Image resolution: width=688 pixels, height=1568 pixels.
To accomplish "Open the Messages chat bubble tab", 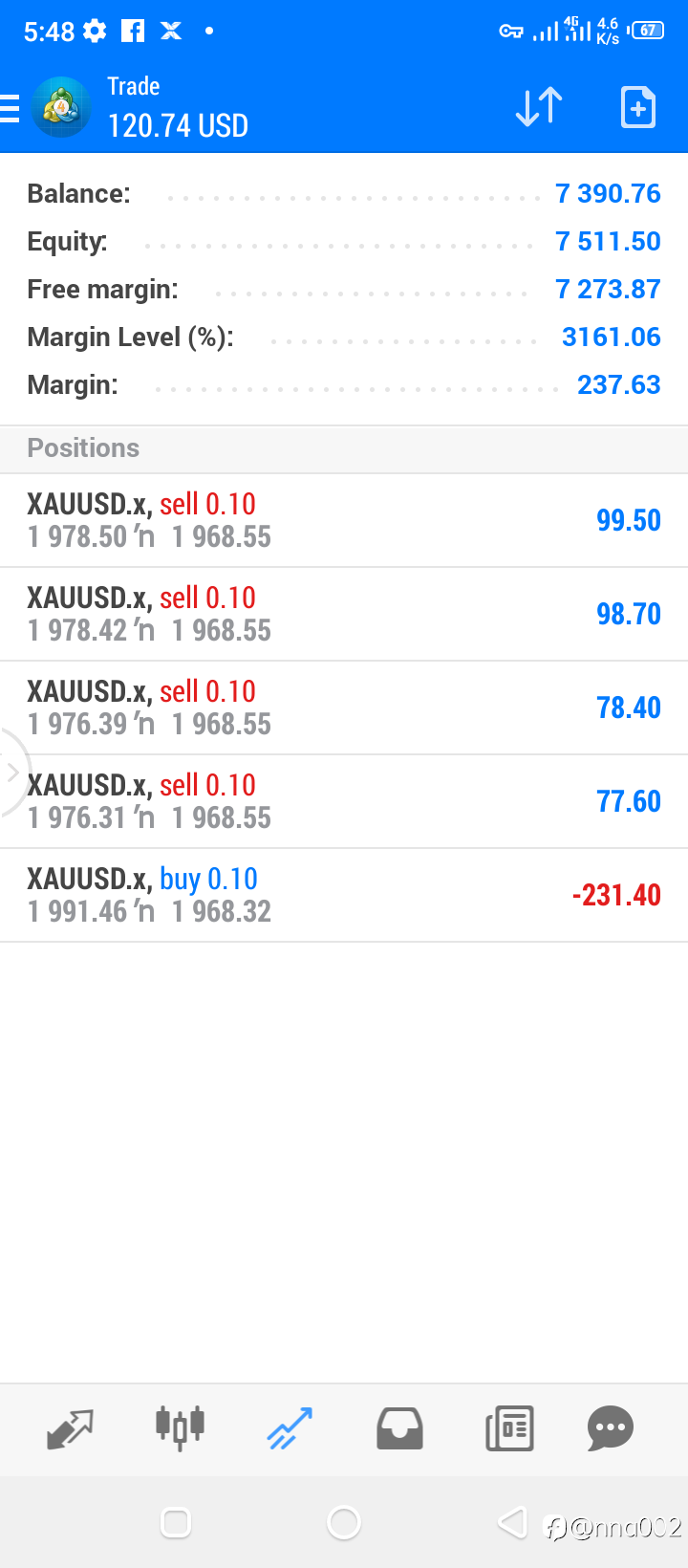I will (x=611, y=1428).
